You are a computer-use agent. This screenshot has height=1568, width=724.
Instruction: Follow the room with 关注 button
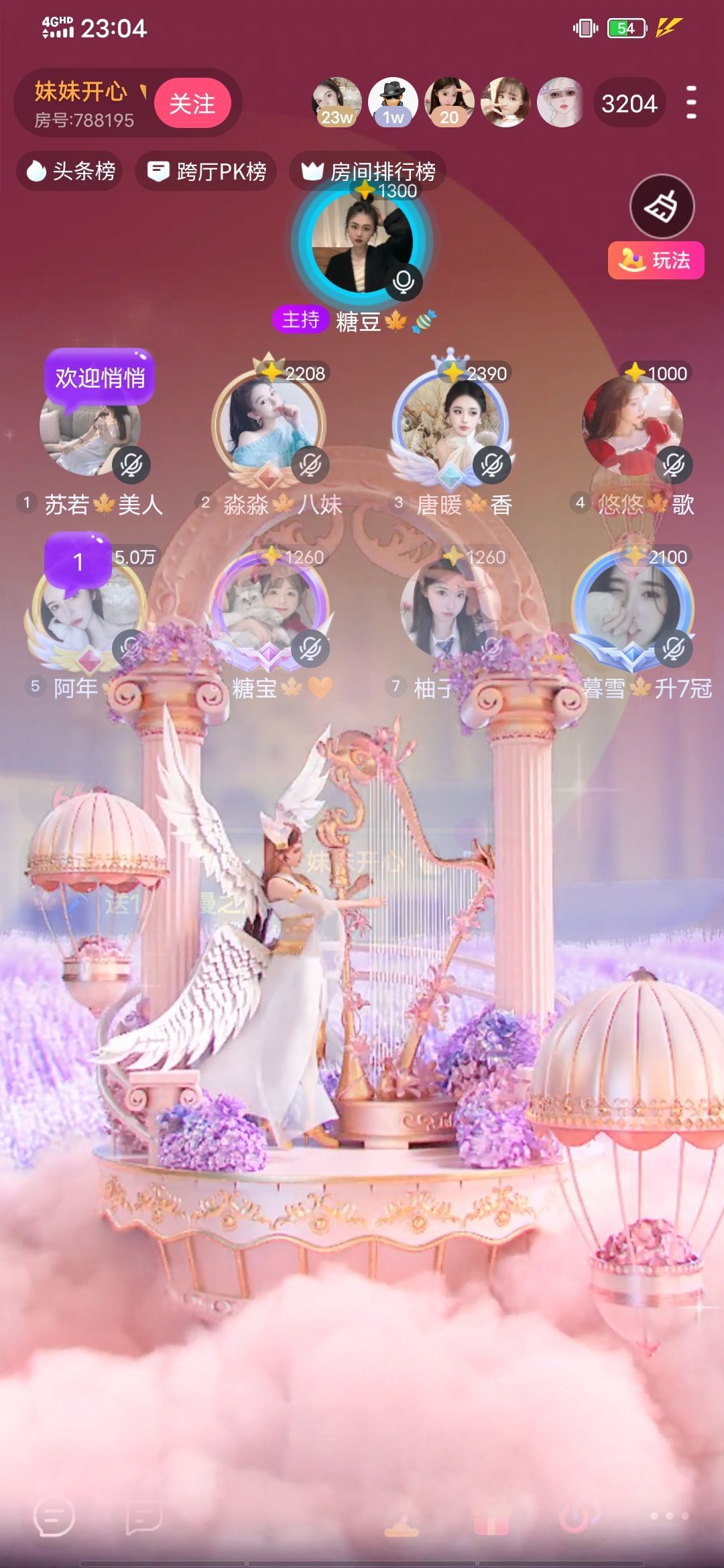tap(192, 103)
